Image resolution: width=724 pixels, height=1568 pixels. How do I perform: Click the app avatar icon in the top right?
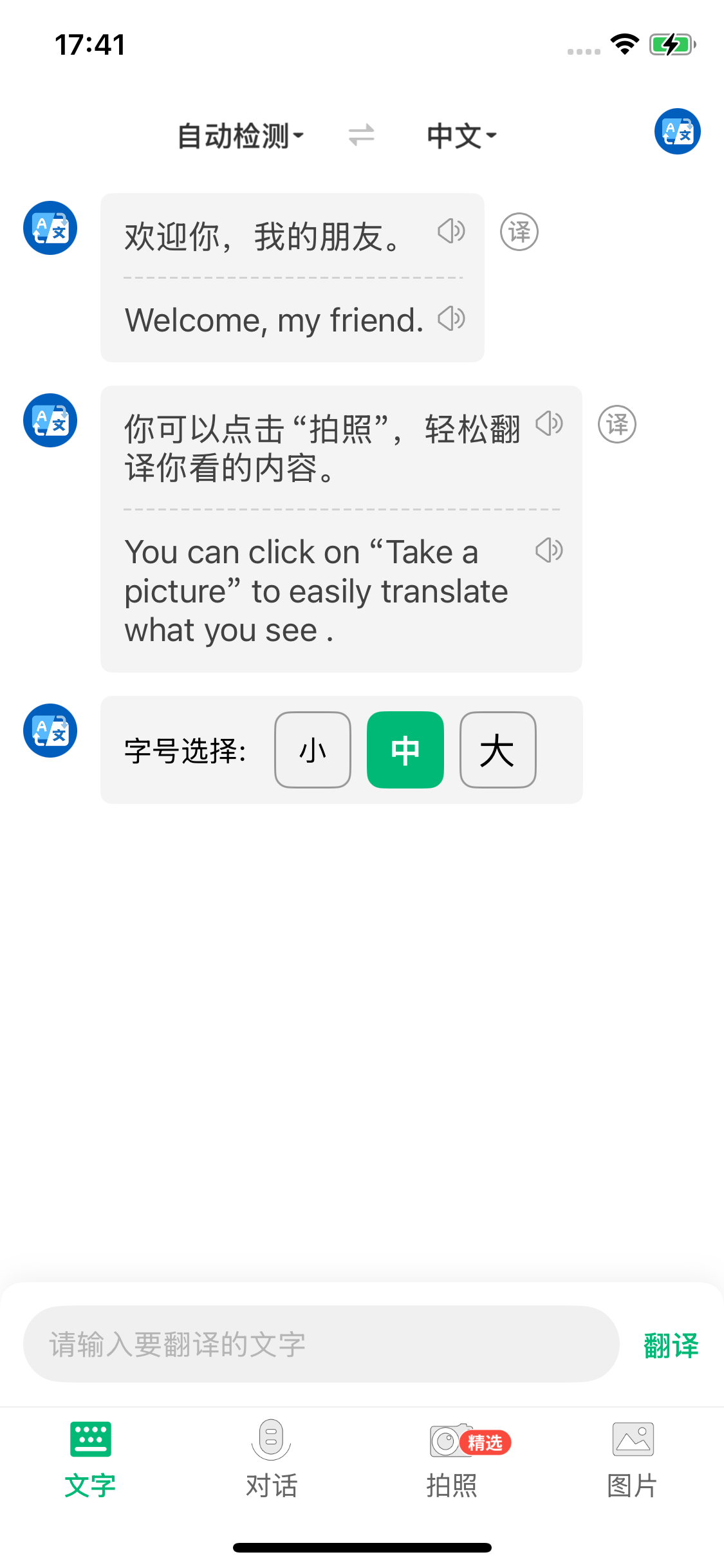click(x=677, y=131)
